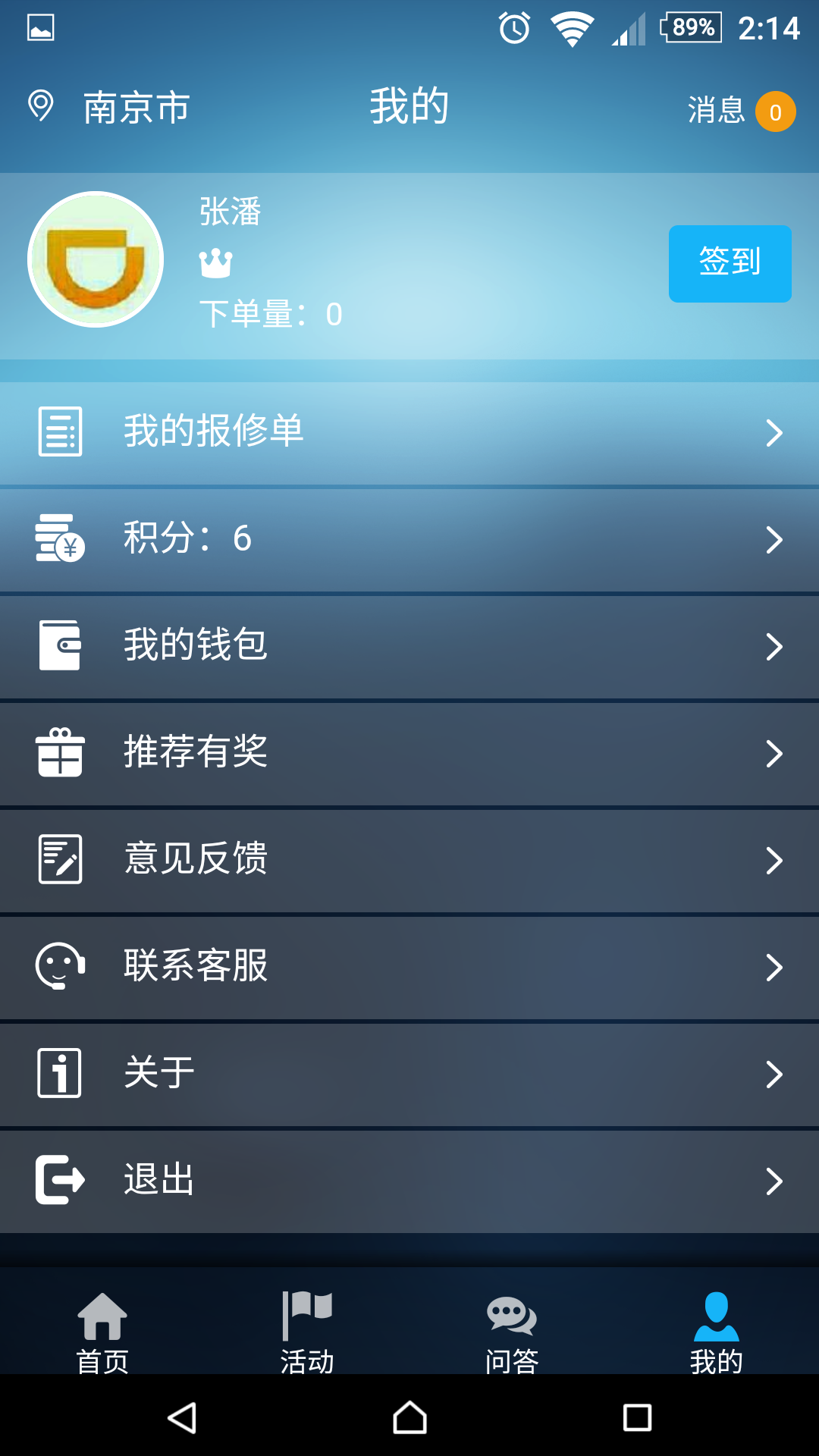
Task: Open 我的钱包 wallet
Action: click(409, 647)
